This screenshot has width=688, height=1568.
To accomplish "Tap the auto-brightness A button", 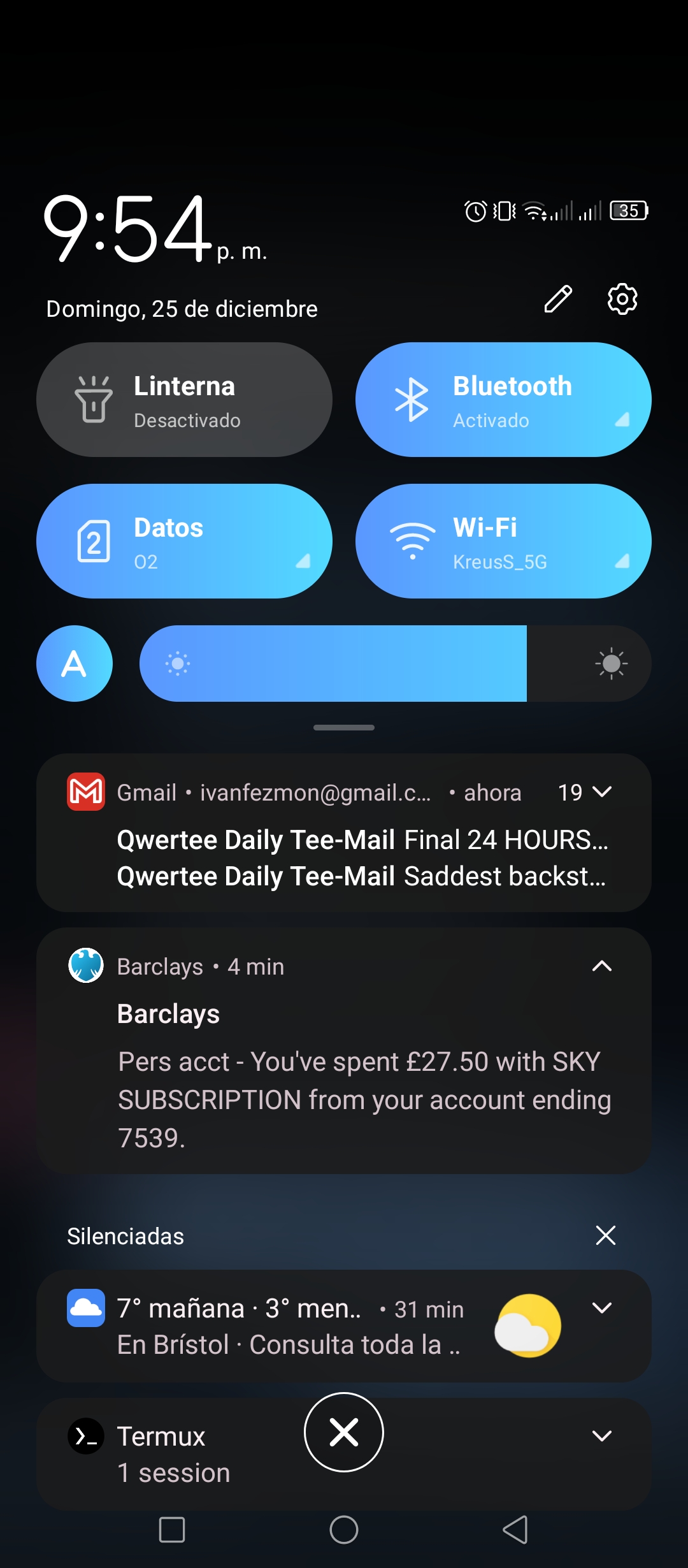I will [x=75, y=664].
